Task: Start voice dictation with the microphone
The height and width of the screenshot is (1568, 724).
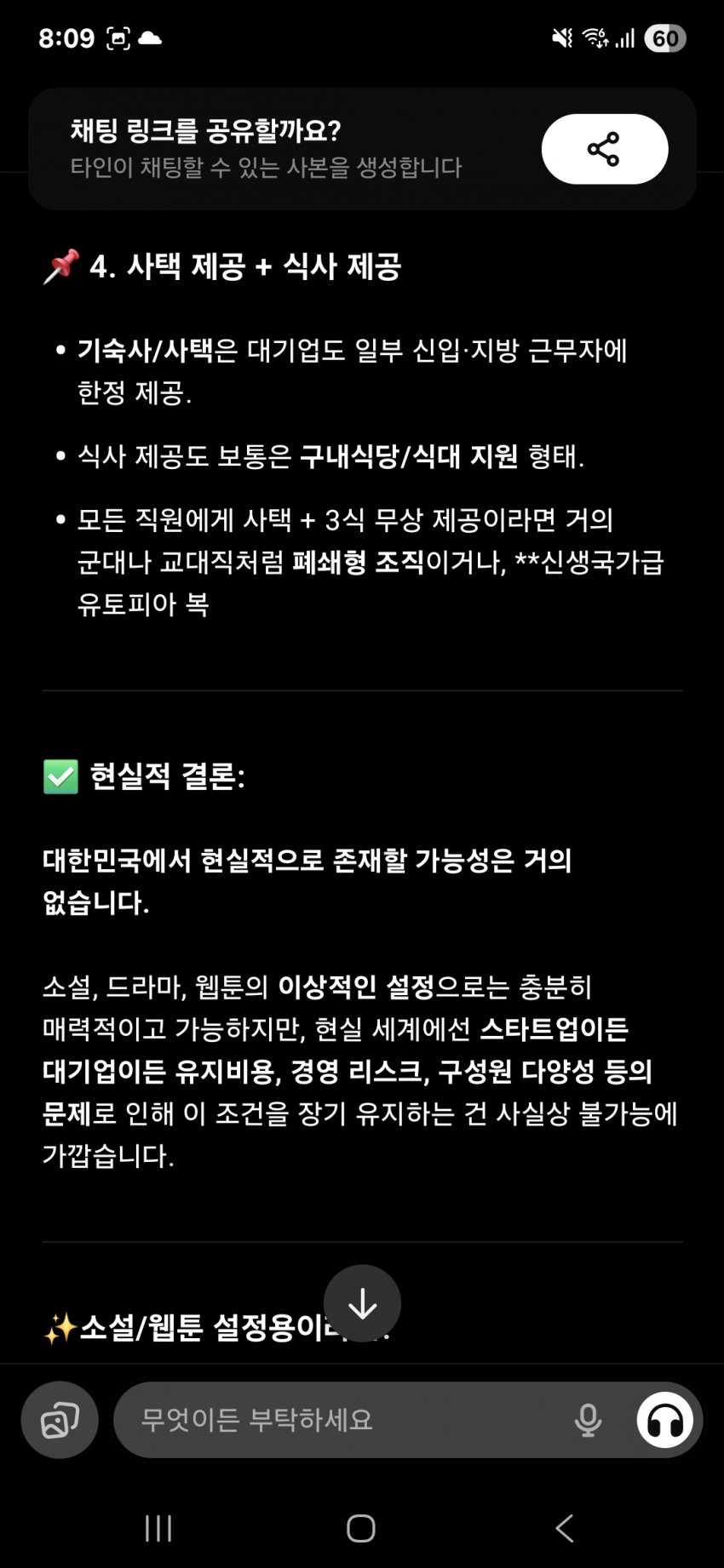Action: (588, 1420)
